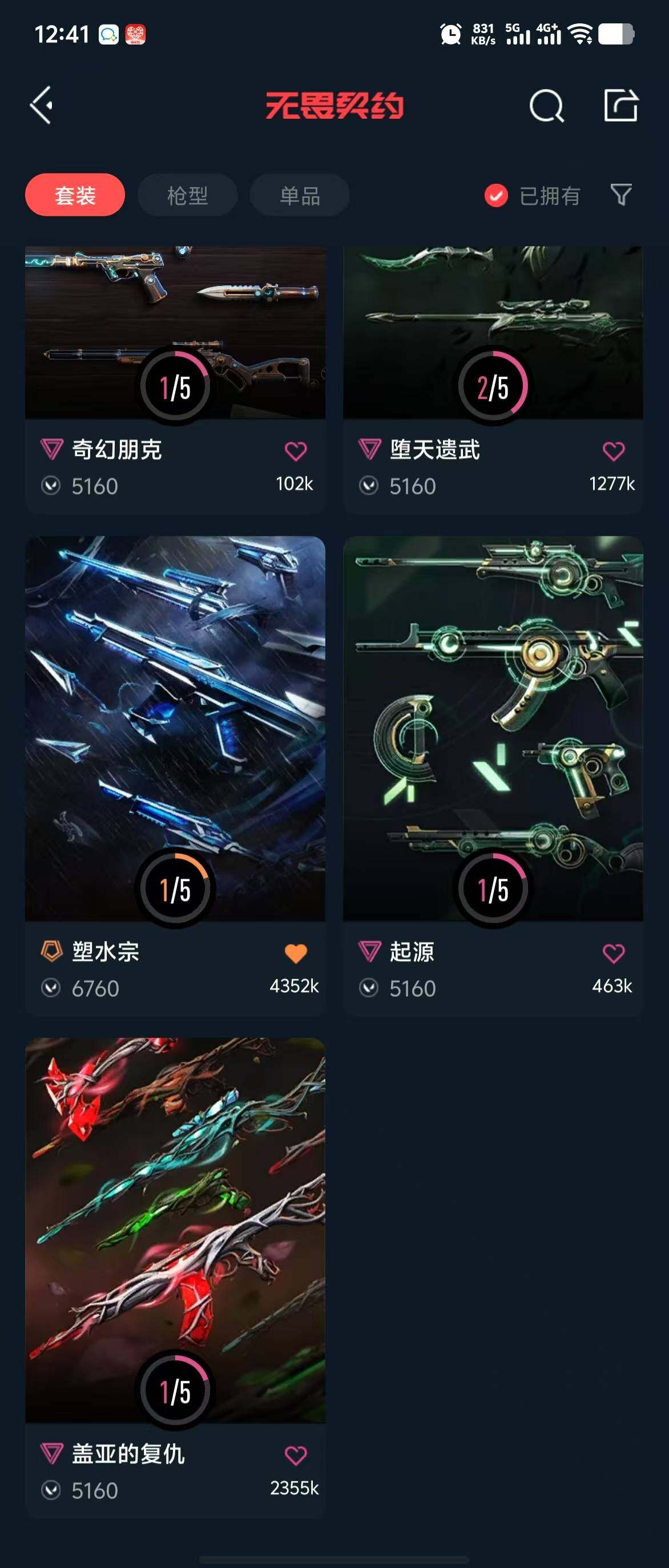Uncheck the 已拥有 filter checkbox
Image resolution: width=669 pixels, height=1568 pixels.
pos(496,195)
